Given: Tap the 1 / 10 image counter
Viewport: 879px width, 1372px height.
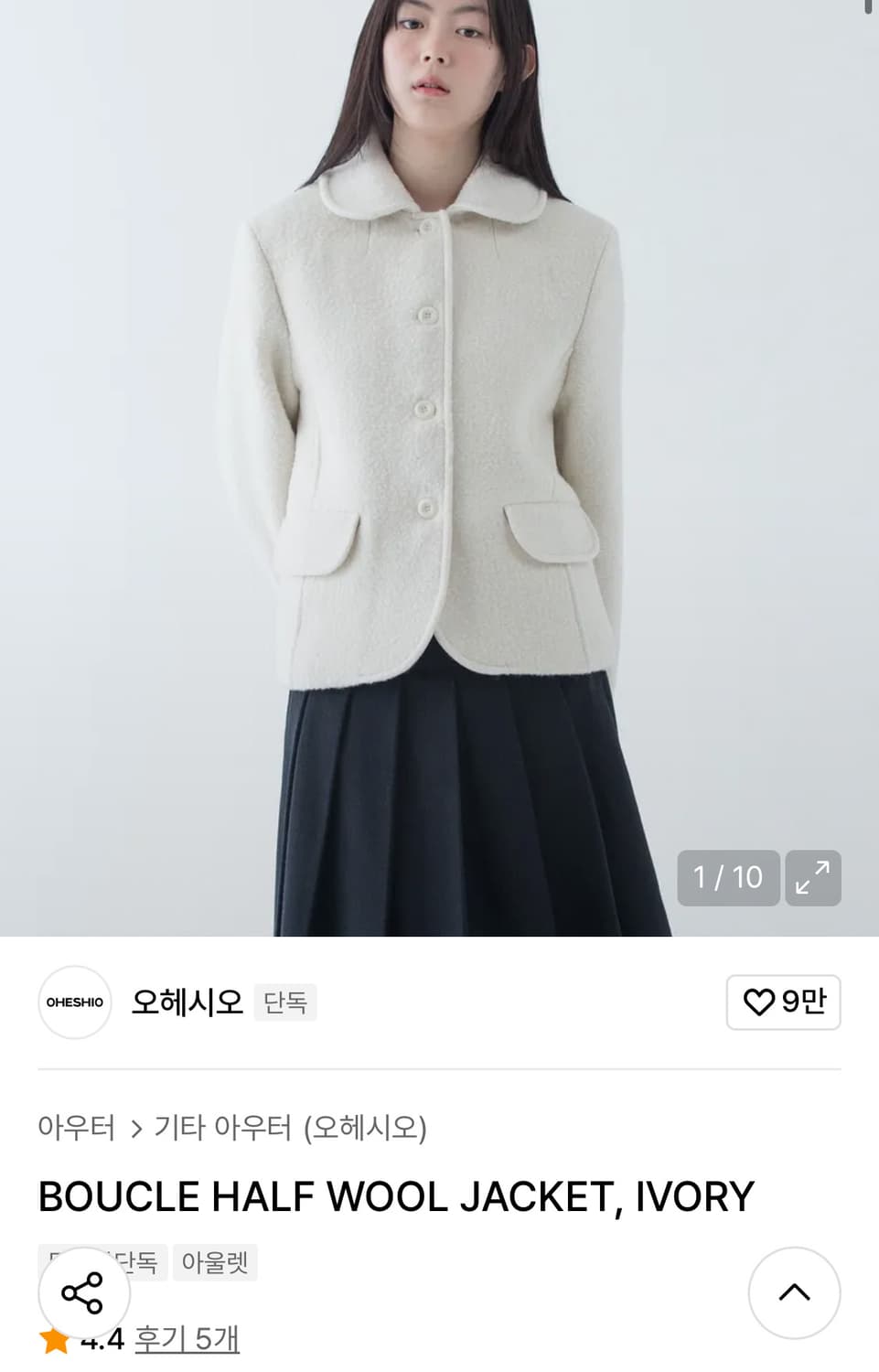Looking at the screenshot, I should (x=727, y=878).
